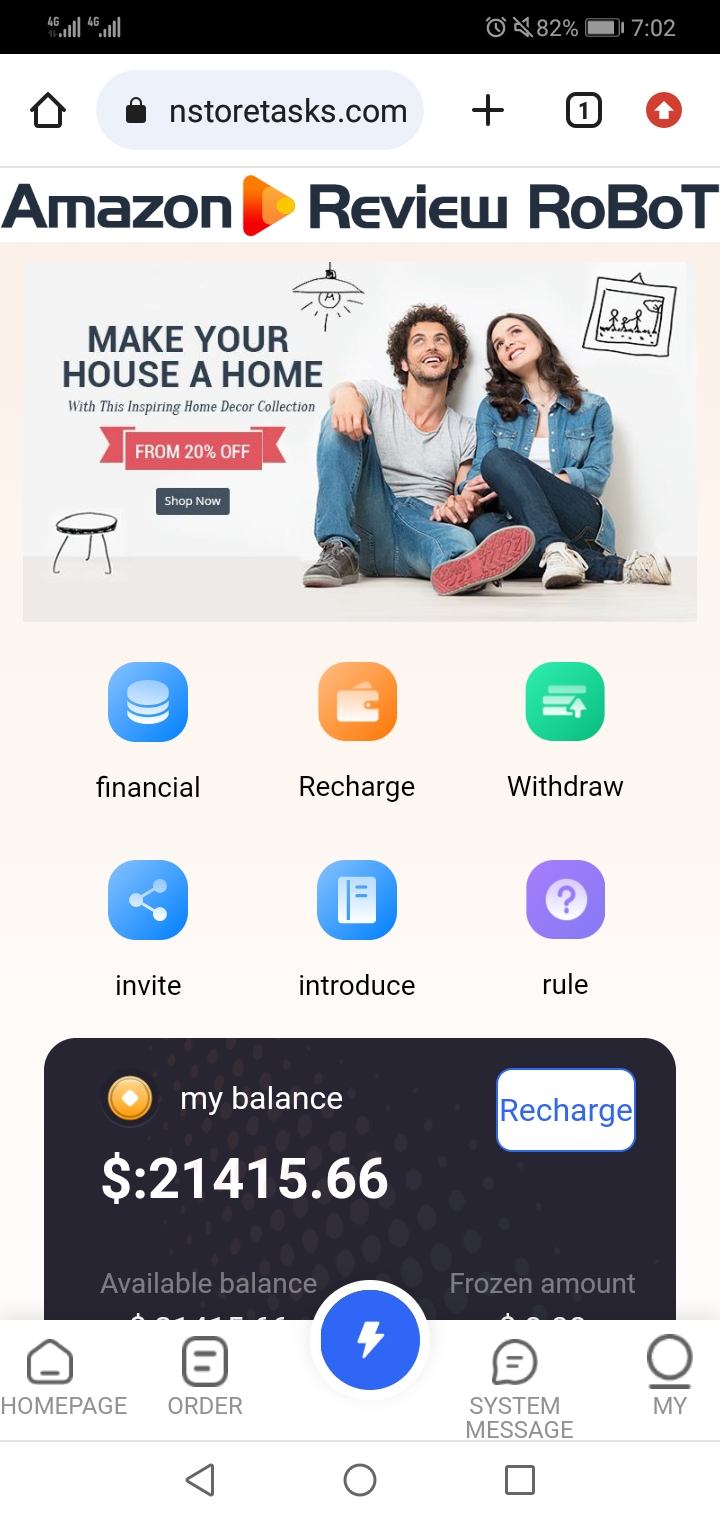
Task: Open the browser home page icon
Action: point(48,110)
